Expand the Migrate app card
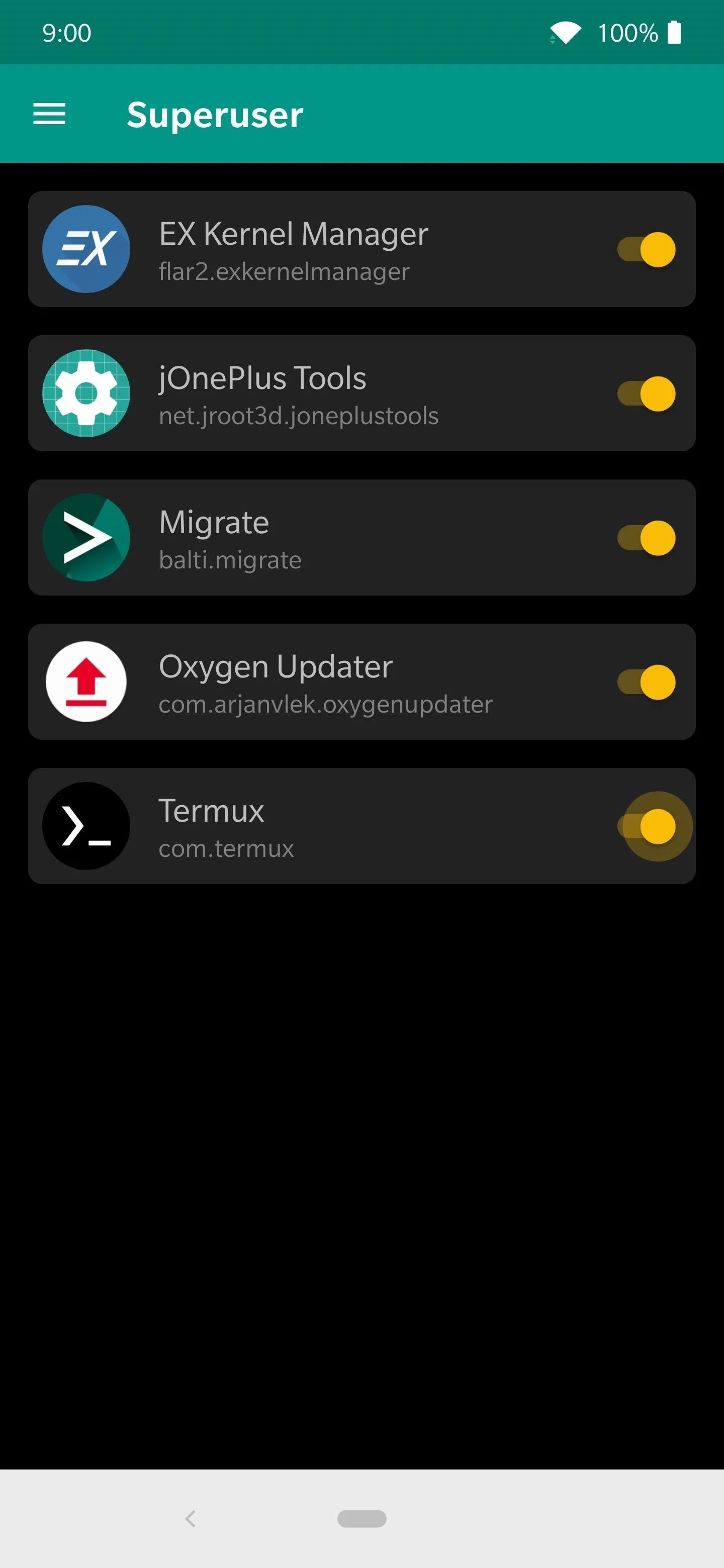 point(361,538)
